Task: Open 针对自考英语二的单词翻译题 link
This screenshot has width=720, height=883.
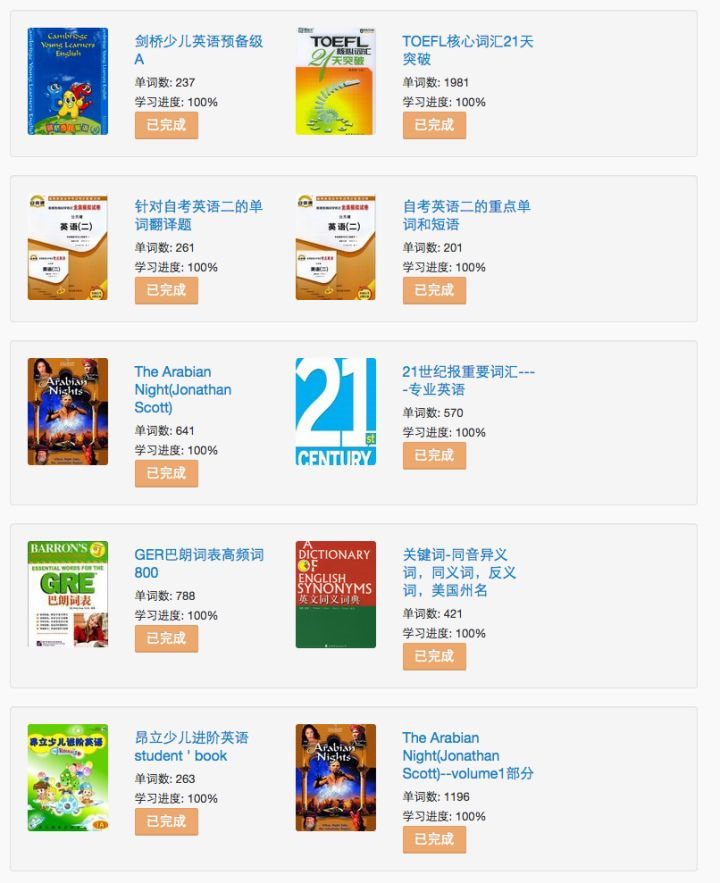Action: (198, 215)
